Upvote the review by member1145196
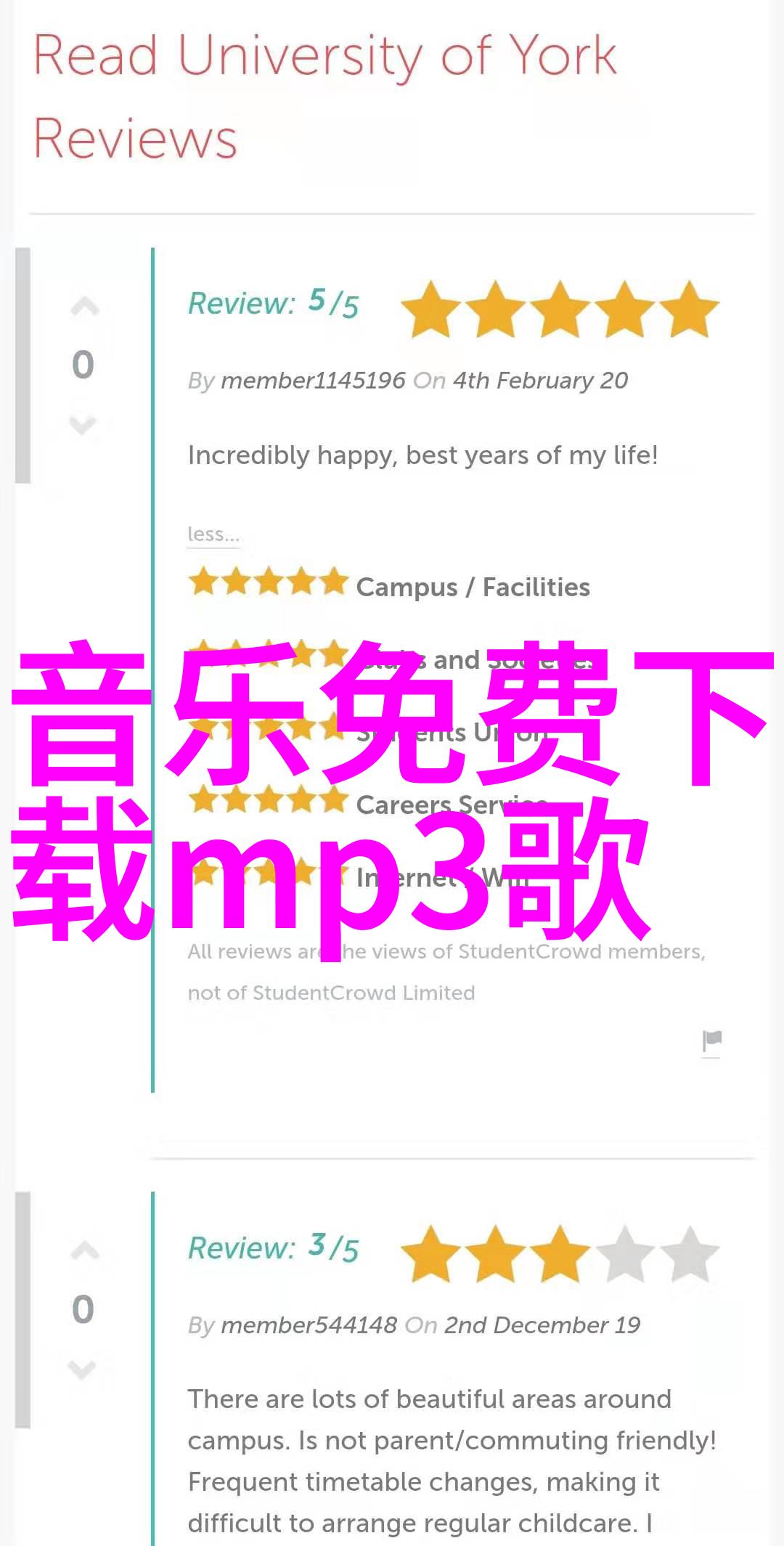Image resolution: width=784 pixels, height=1546 pixels. click(84, 307)
